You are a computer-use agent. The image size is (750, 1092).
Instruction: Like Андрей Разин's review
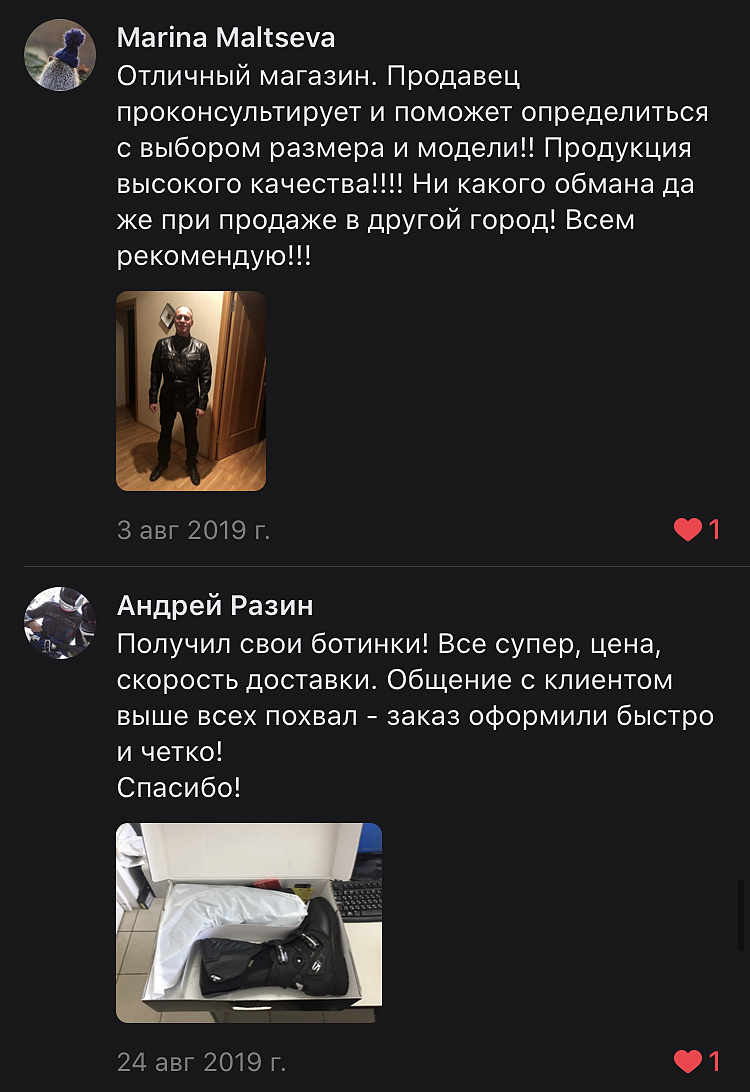tap(688, 1061)
